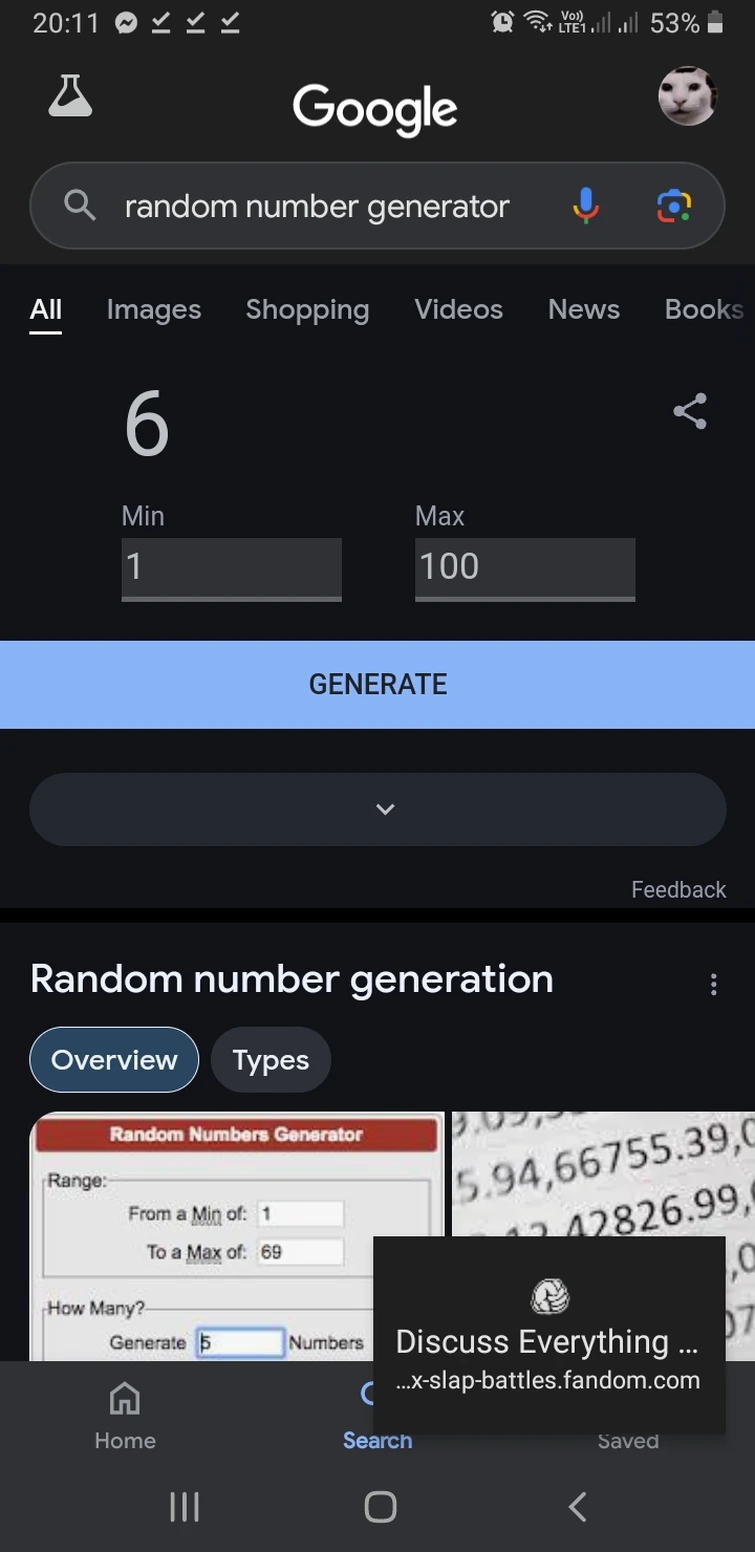Tap the GENERATE button
This screenshot has height=1552, width=755.
(x=378, y=684)
